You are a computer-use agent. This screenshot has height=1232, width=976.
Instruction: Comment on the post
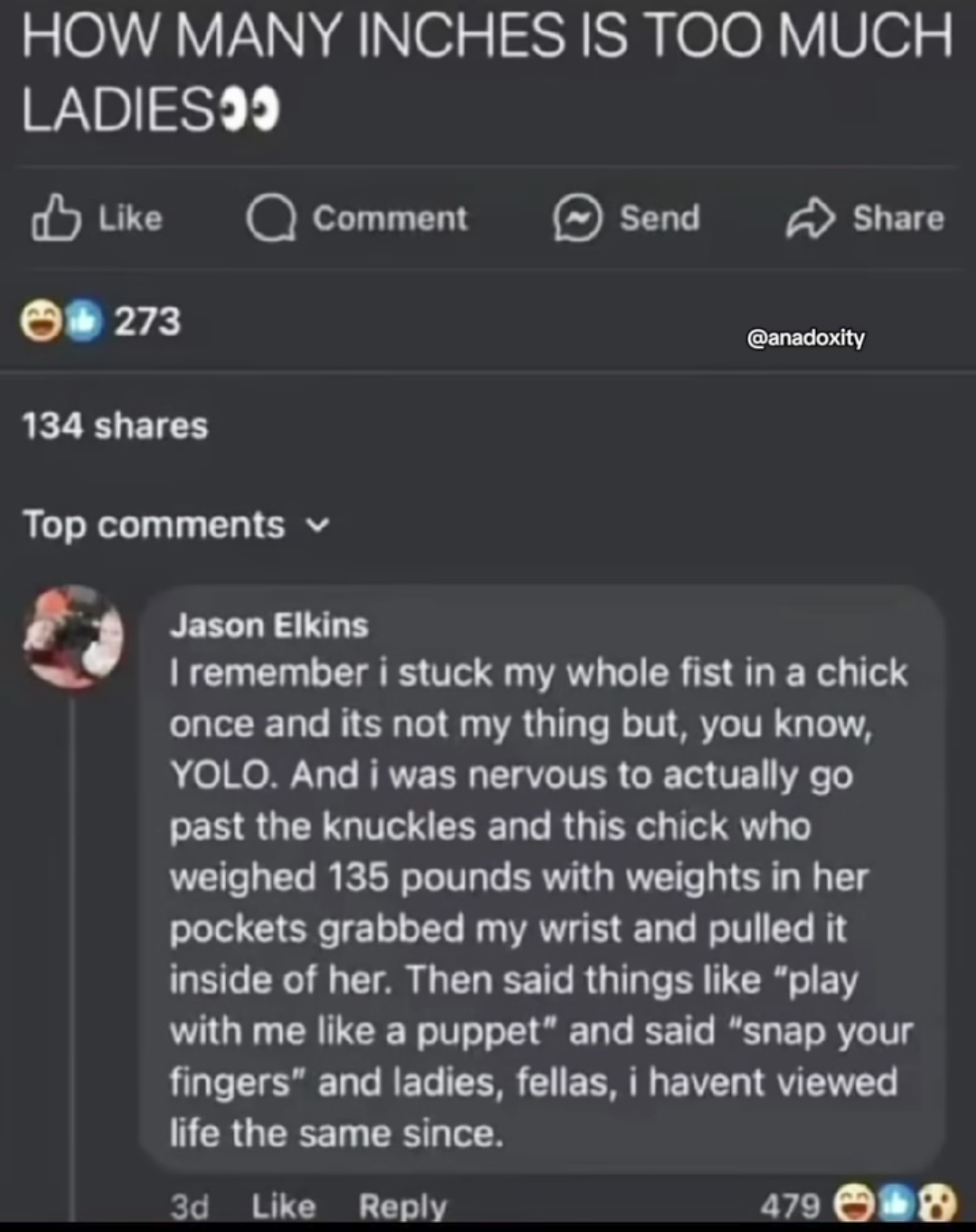(x=358, y=218)
